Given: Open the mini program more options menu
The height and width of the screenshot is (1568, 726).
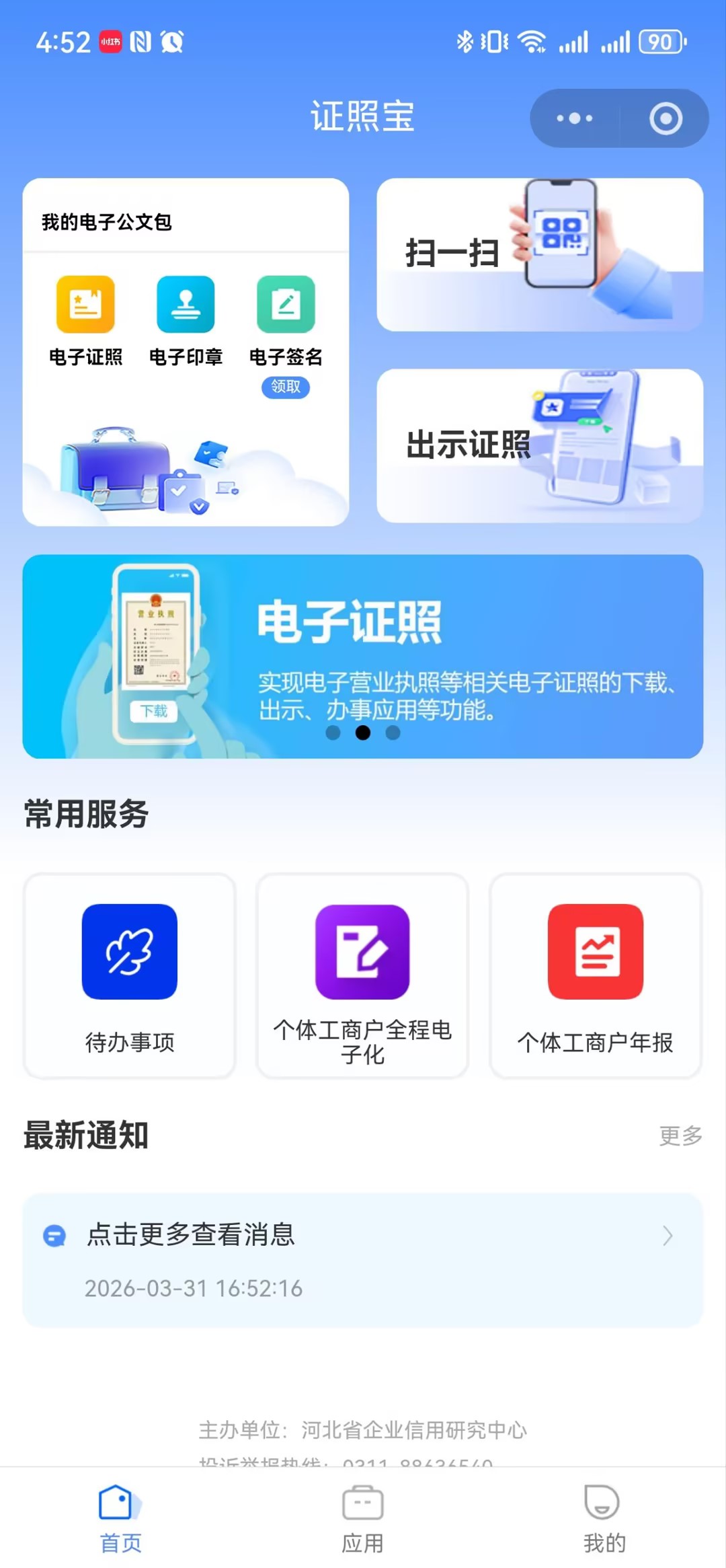Looking at the screenshot, I should point(574,118).
